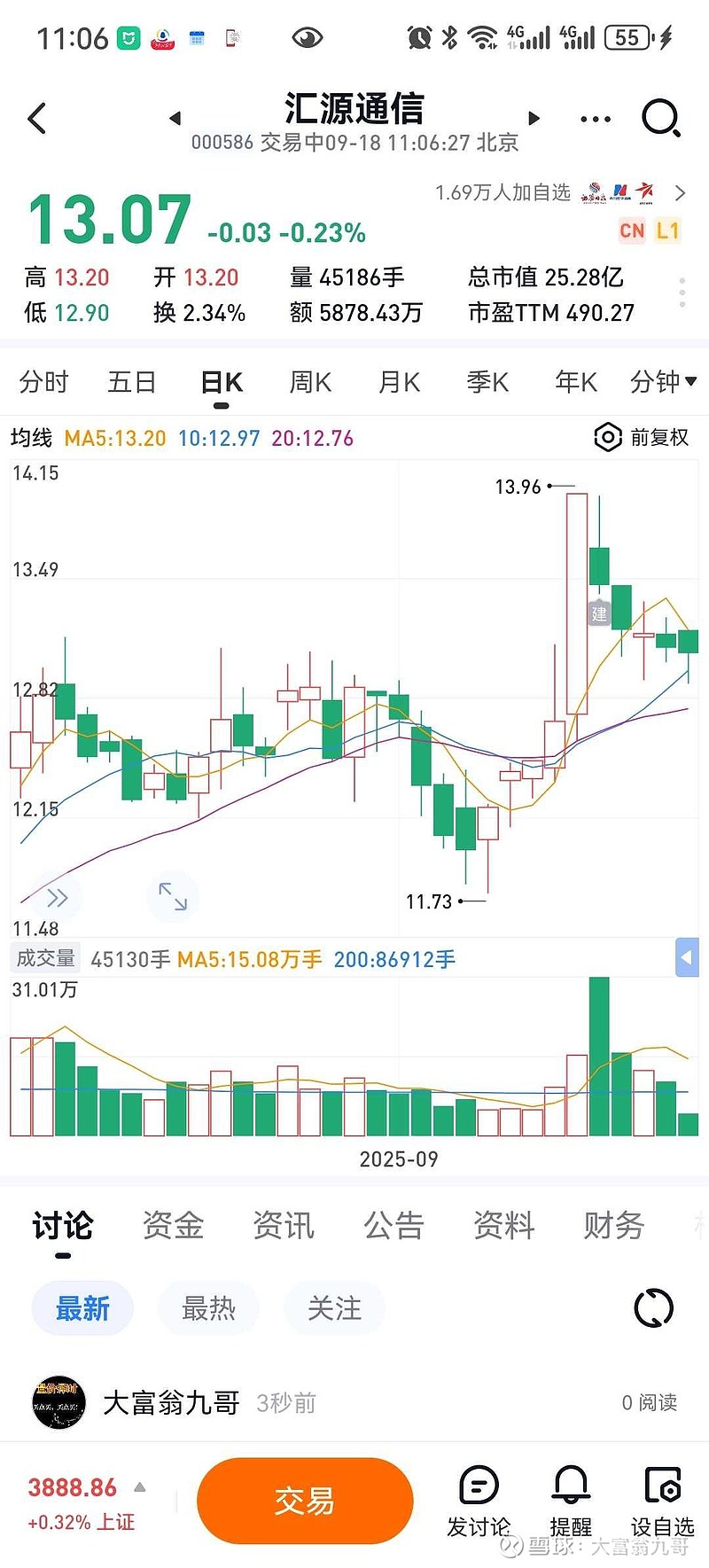This screenshot has width=709, height=1568.
Task: Select the 五日 chart tab
Action: [x=132, y=382]
